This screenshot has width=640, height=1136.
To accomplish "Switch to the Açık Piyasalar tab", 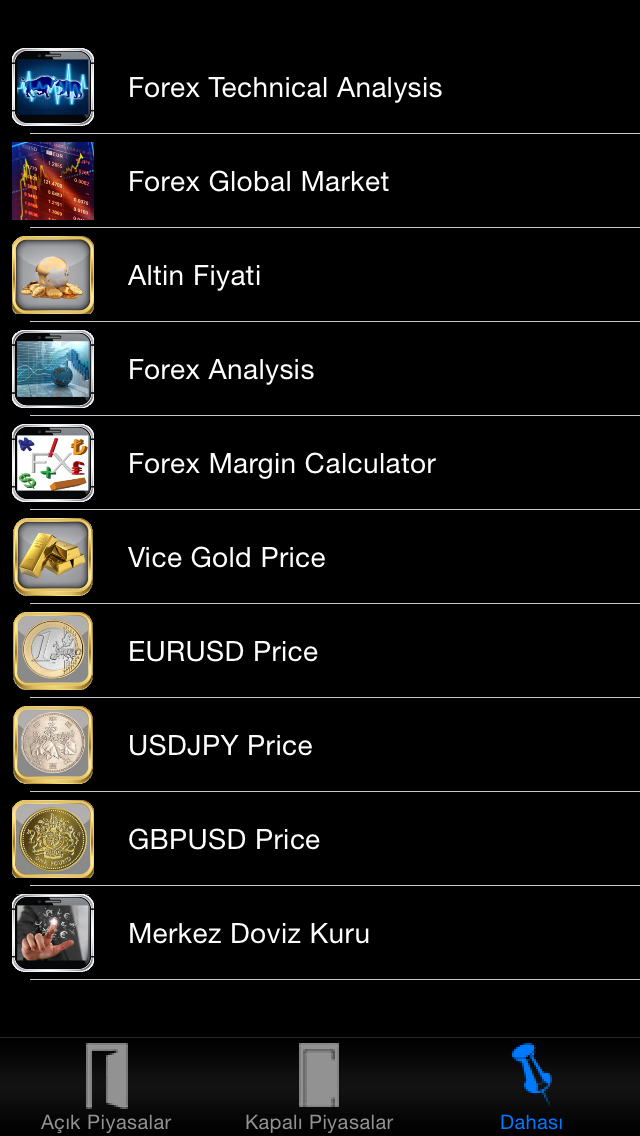I will coord(106,1087).
